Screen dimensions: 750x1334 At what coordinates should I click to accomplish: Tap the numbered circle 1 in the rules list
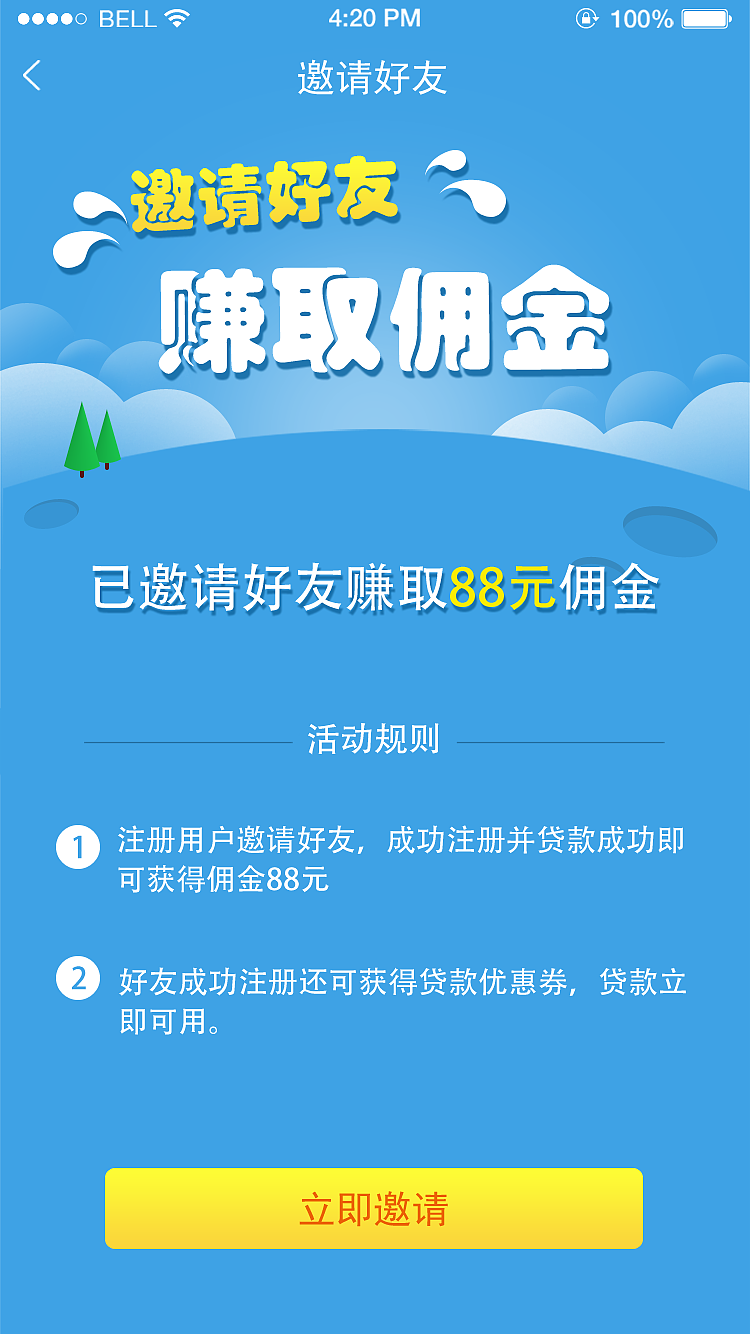(x=79, y=843)
